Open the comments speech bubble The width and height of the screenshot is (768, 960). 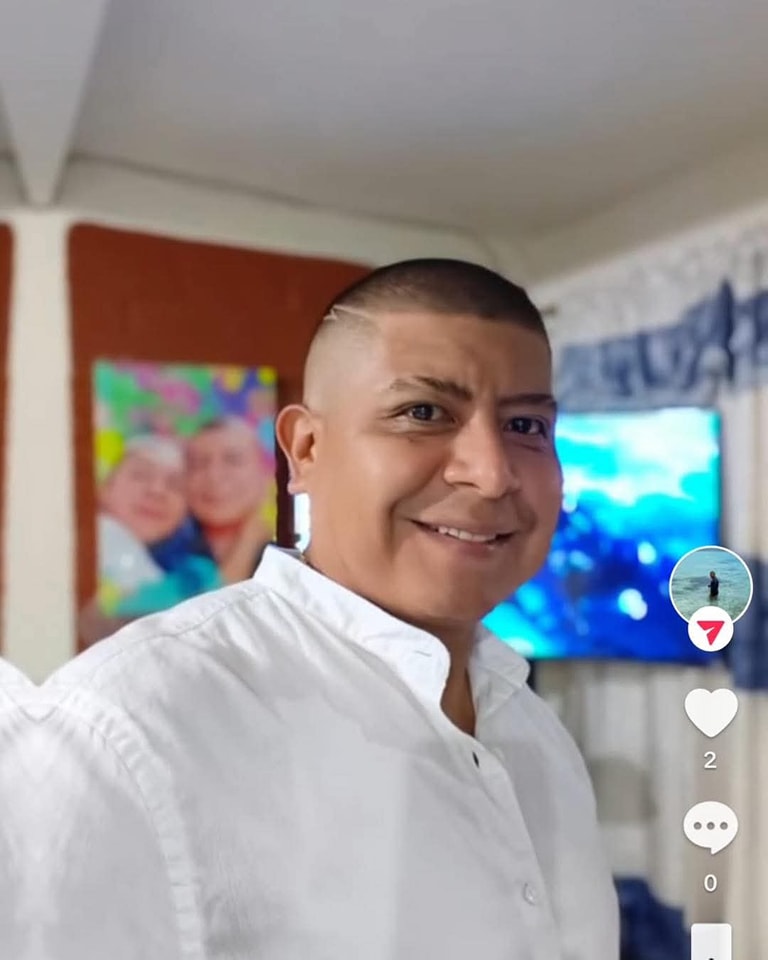tap(710, 827)
